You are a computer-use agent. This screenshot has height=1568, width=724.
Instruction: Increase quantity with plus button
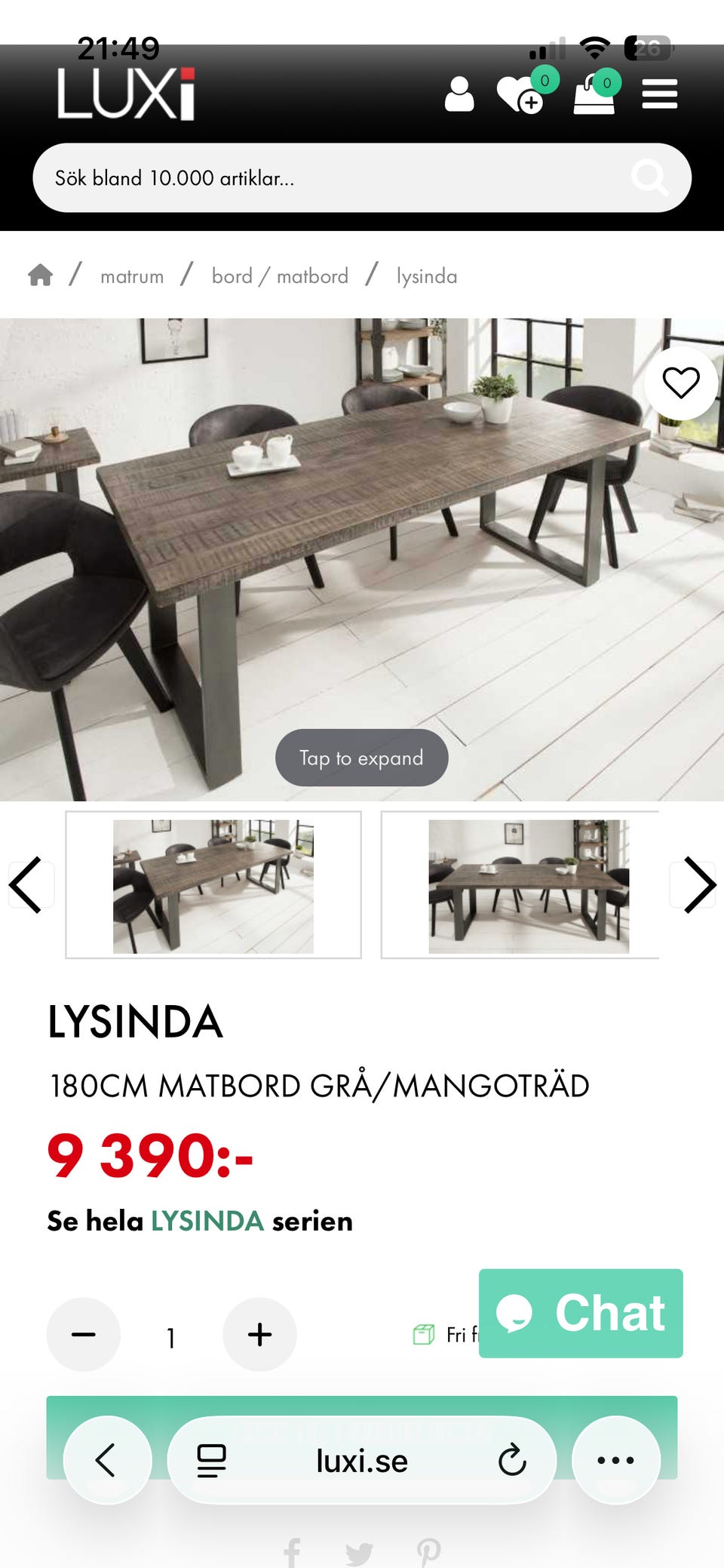tap(259, 1334)
